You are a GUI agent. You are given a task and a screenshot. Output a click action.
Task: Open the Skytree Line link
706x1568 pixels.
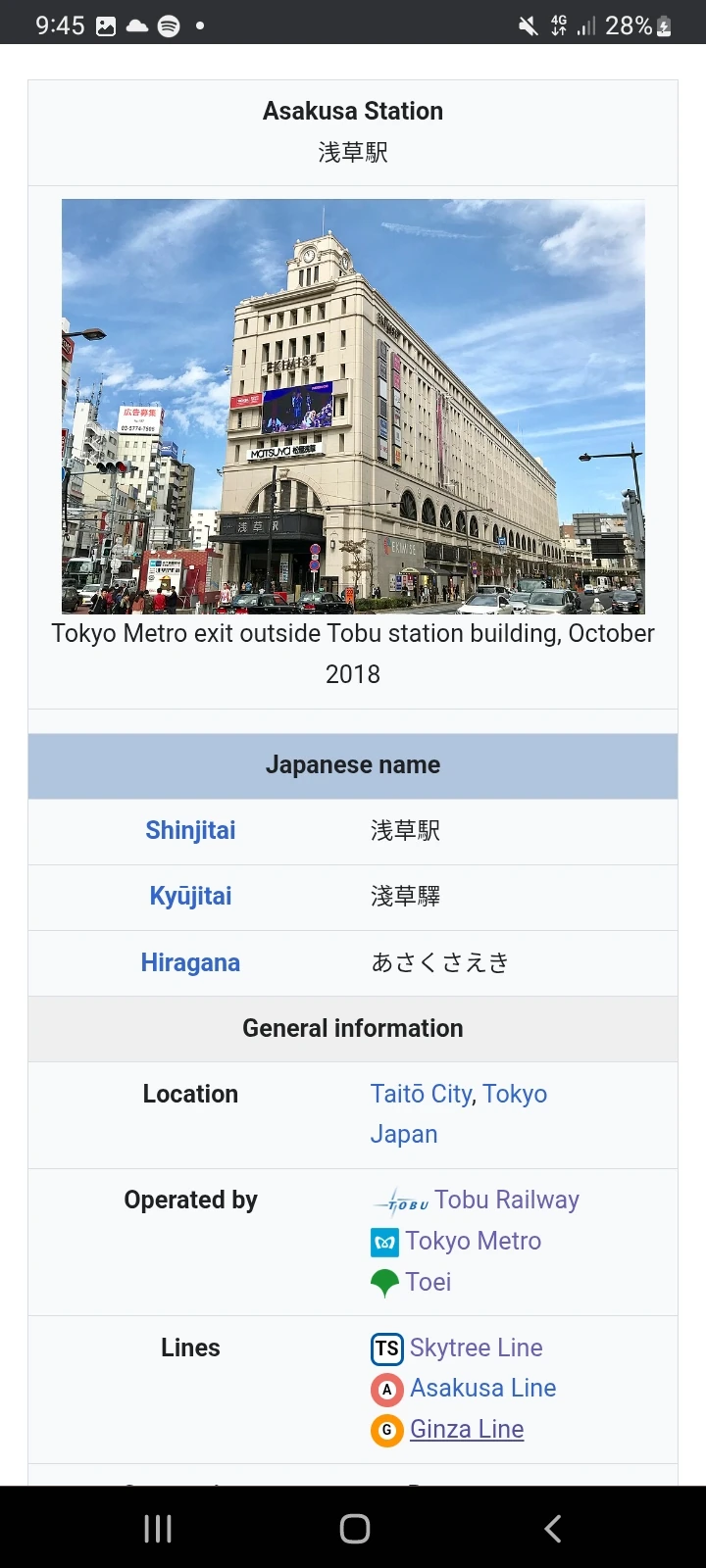[x=476, y=1347]
